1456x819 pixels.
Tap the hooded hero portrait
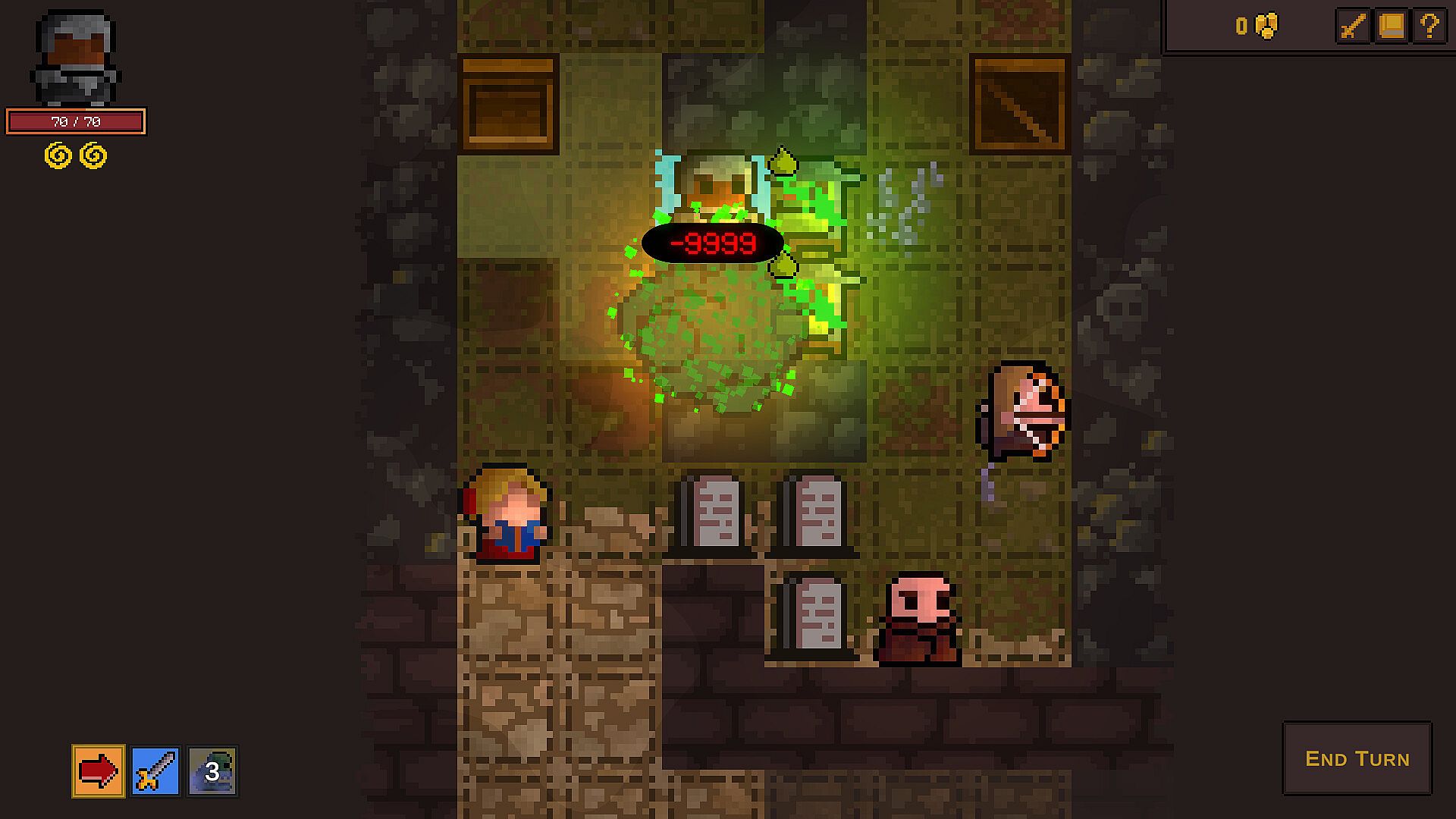tap(75, 58)
